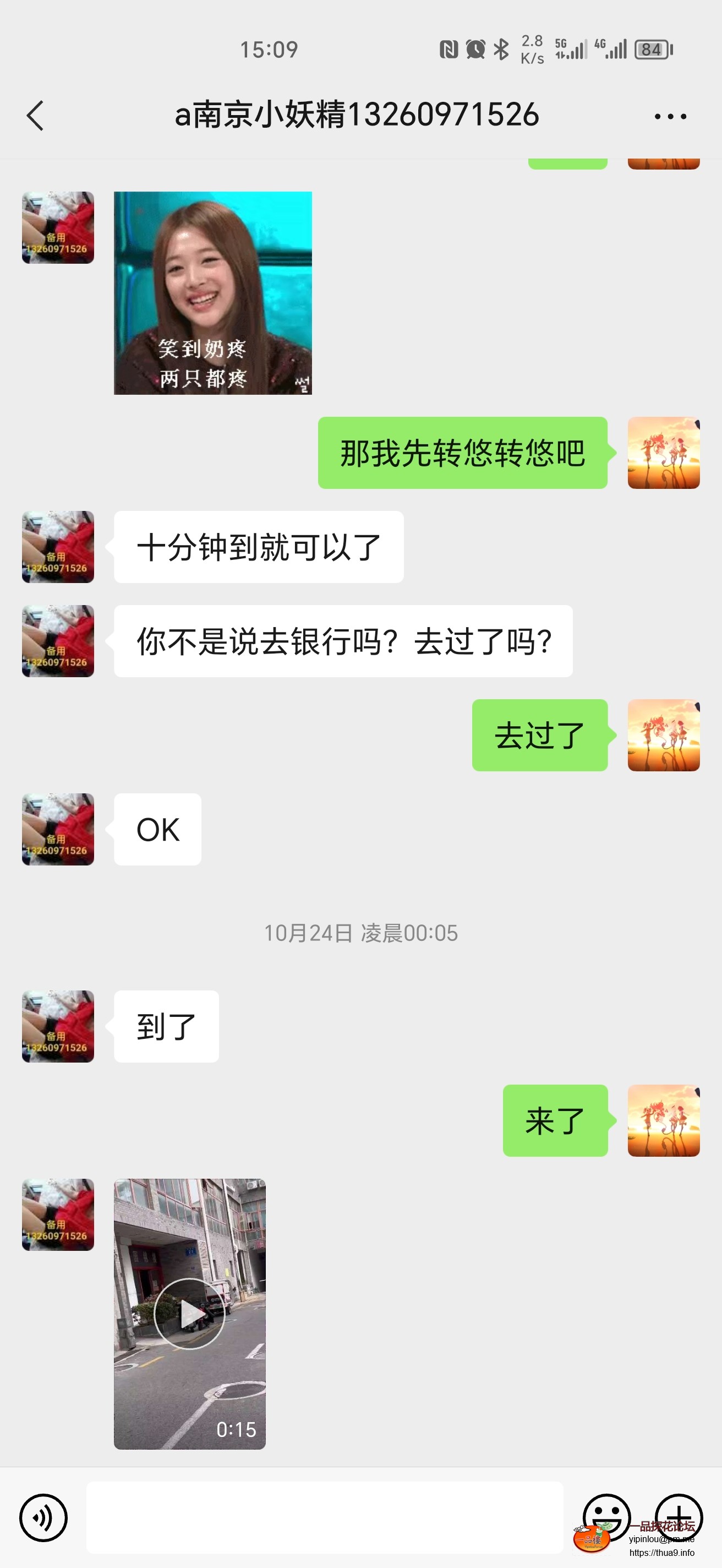Tap the avatar next to OK message
The height and width of the screenshot is (1568, 722).
coord(57,830)
